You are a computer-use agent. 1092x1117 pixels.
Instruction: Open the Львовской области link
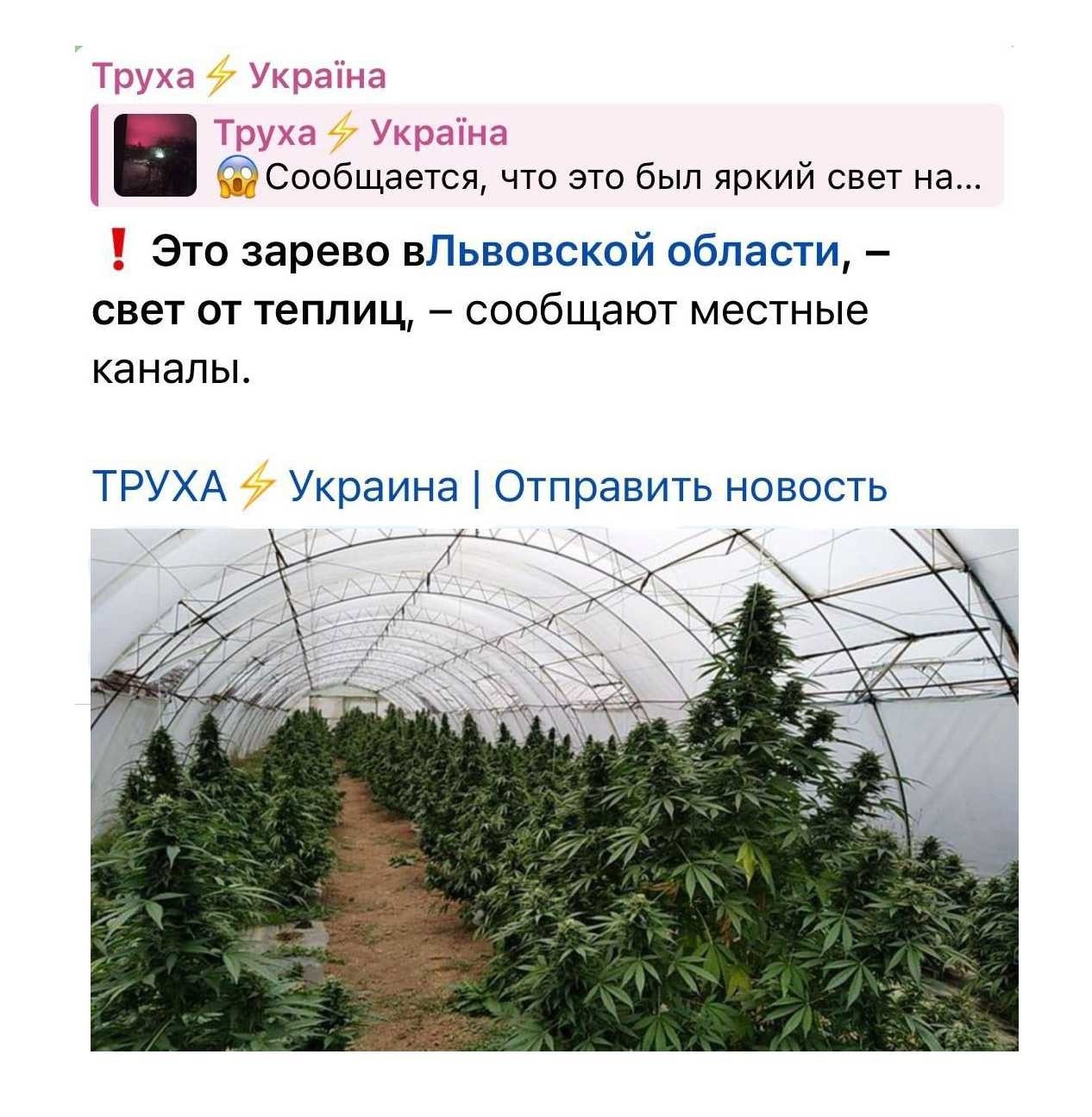pyautogui.click(x=632, y=252)
